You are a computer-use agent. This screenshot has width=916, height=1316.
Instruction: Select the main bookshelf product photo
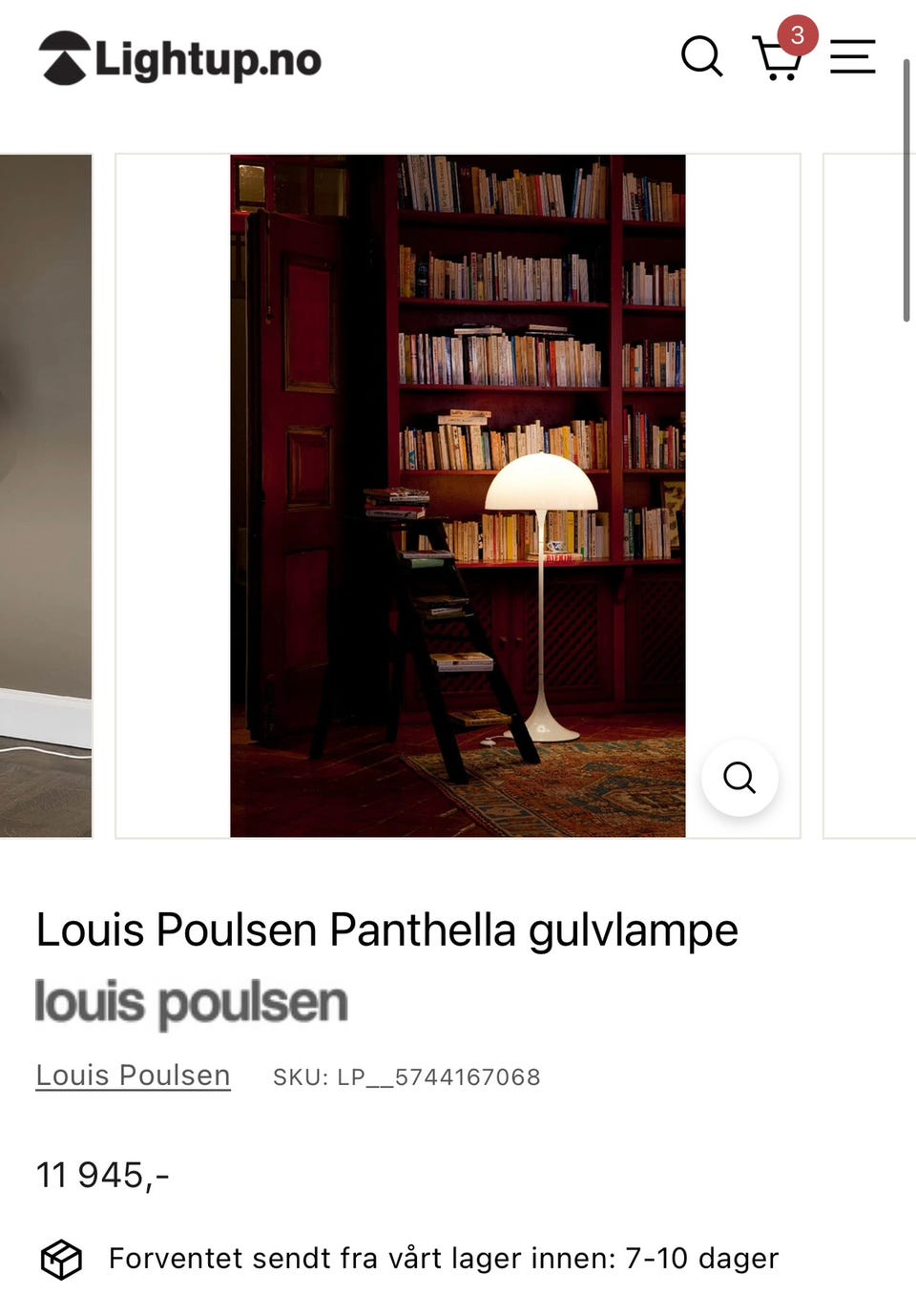(x=457, y=494)
